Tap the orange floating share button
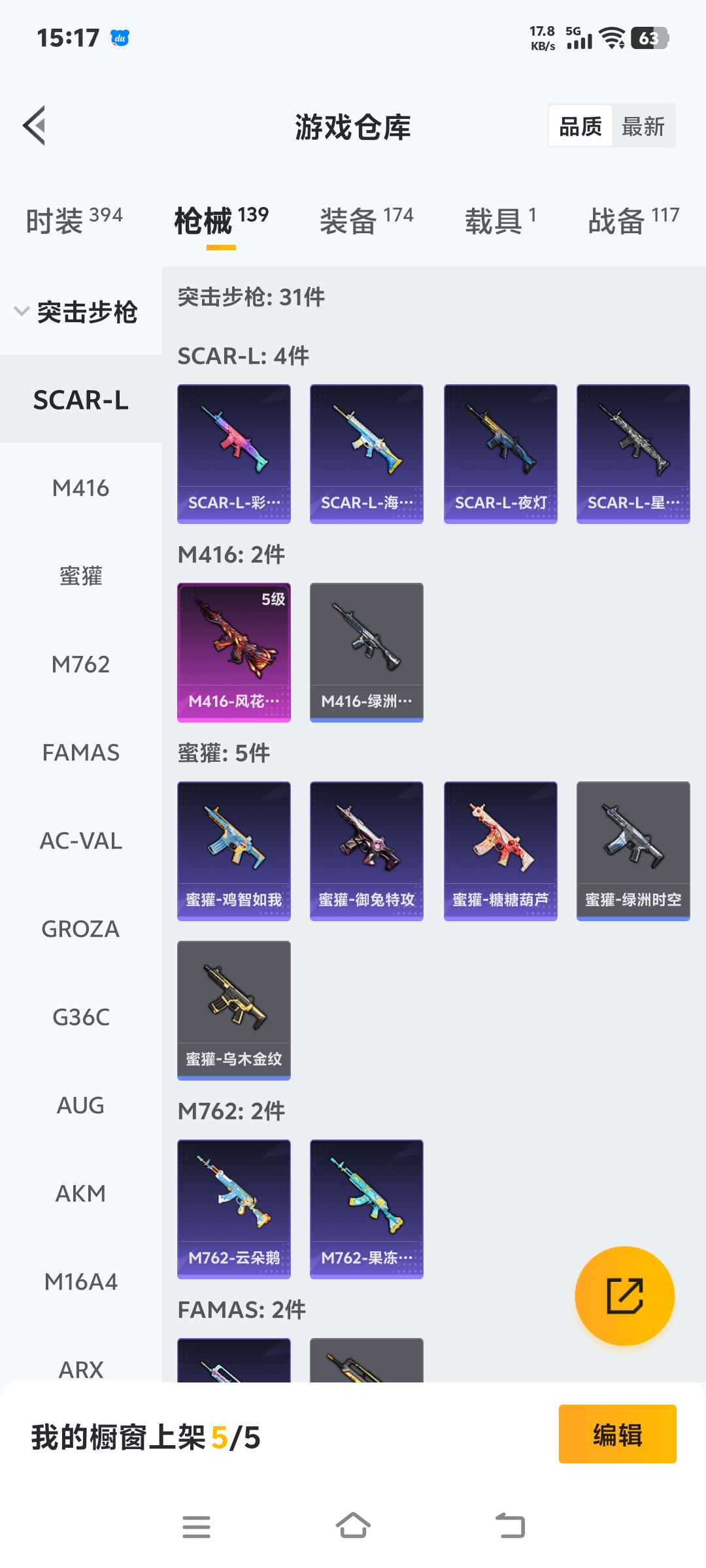Image resolution: width=706 pixels, height=1568 pixels. coord(624,1296)
